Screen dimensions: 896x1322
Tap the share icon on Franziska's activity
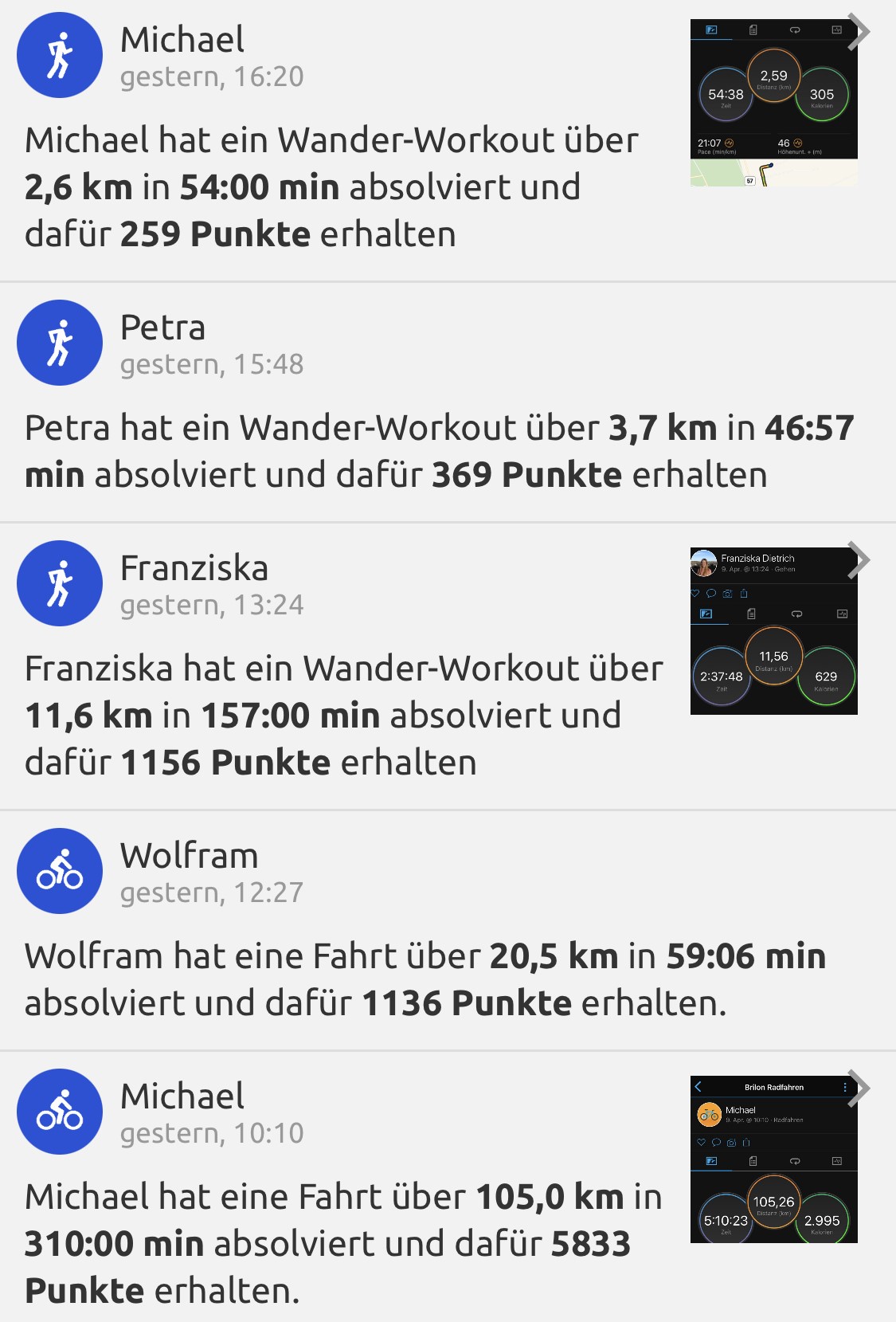pos(744,594)
